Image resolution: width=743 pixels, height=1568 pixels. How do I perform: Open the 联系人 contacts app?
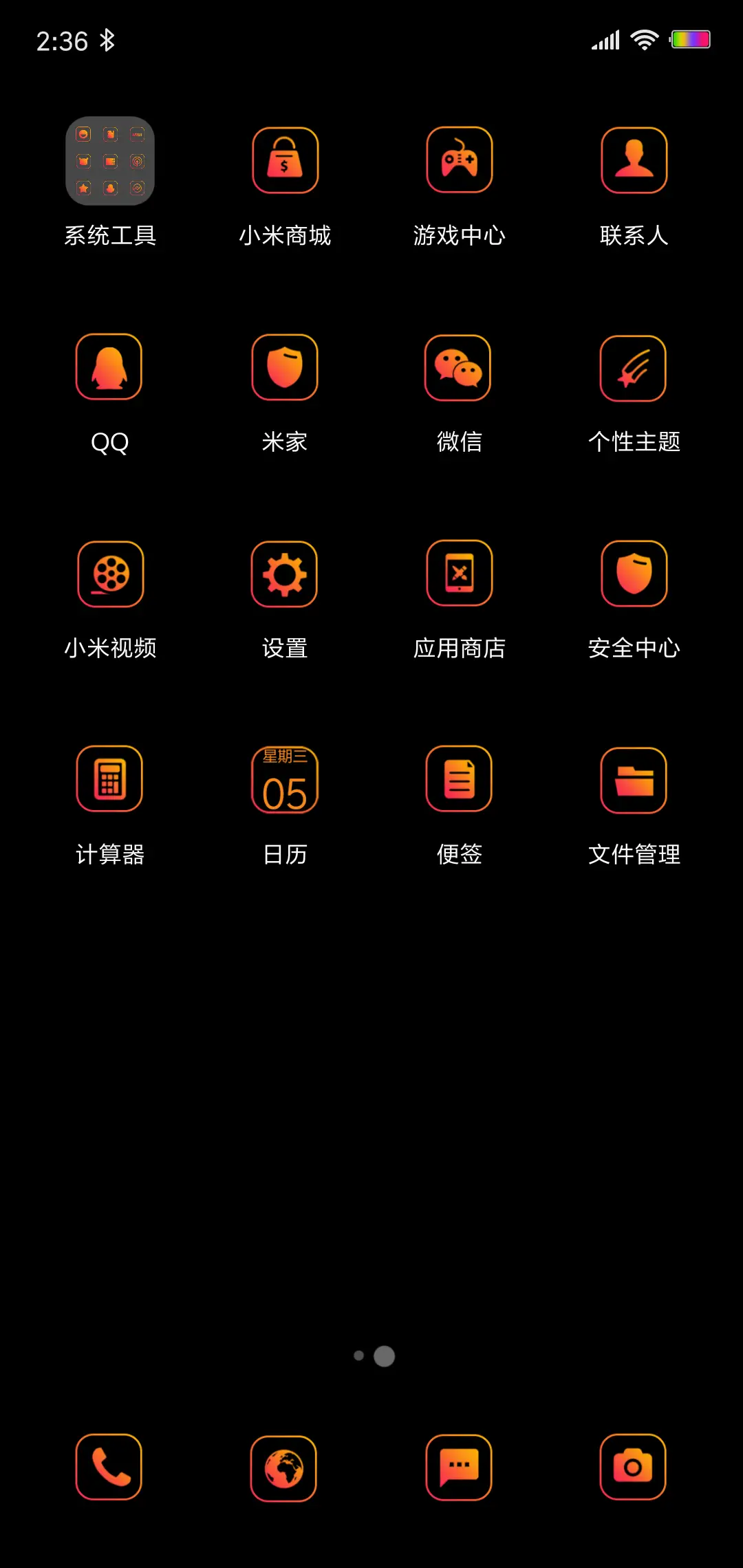pos(634,160)
